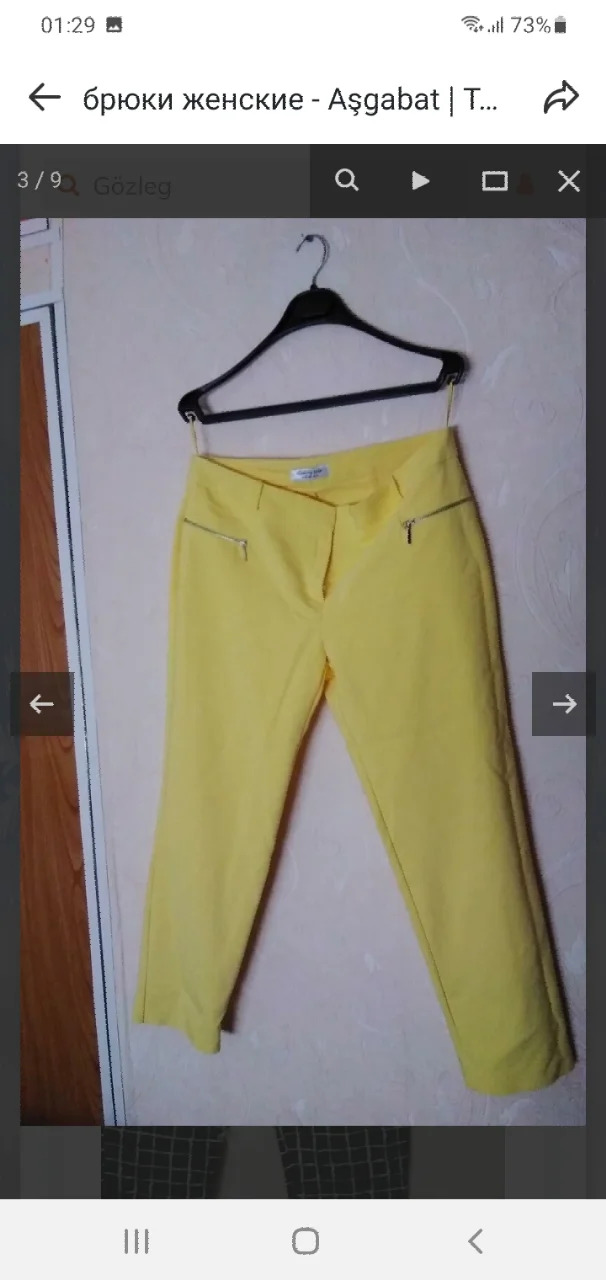Close the image viewer
The height and width of the screenshot is (1280, 606).
tap(568, 180)
